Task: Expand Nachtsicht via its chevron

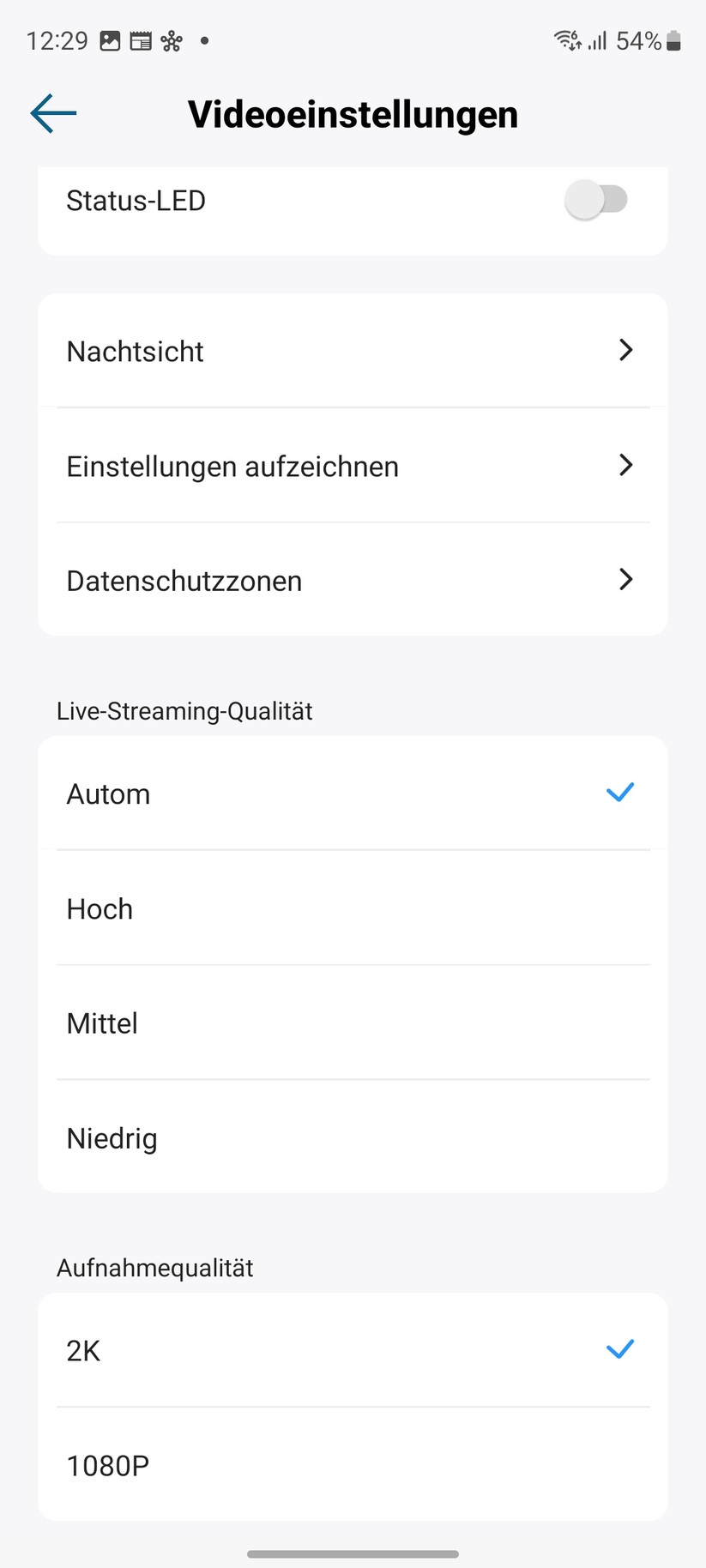Action: coord(626,350)
